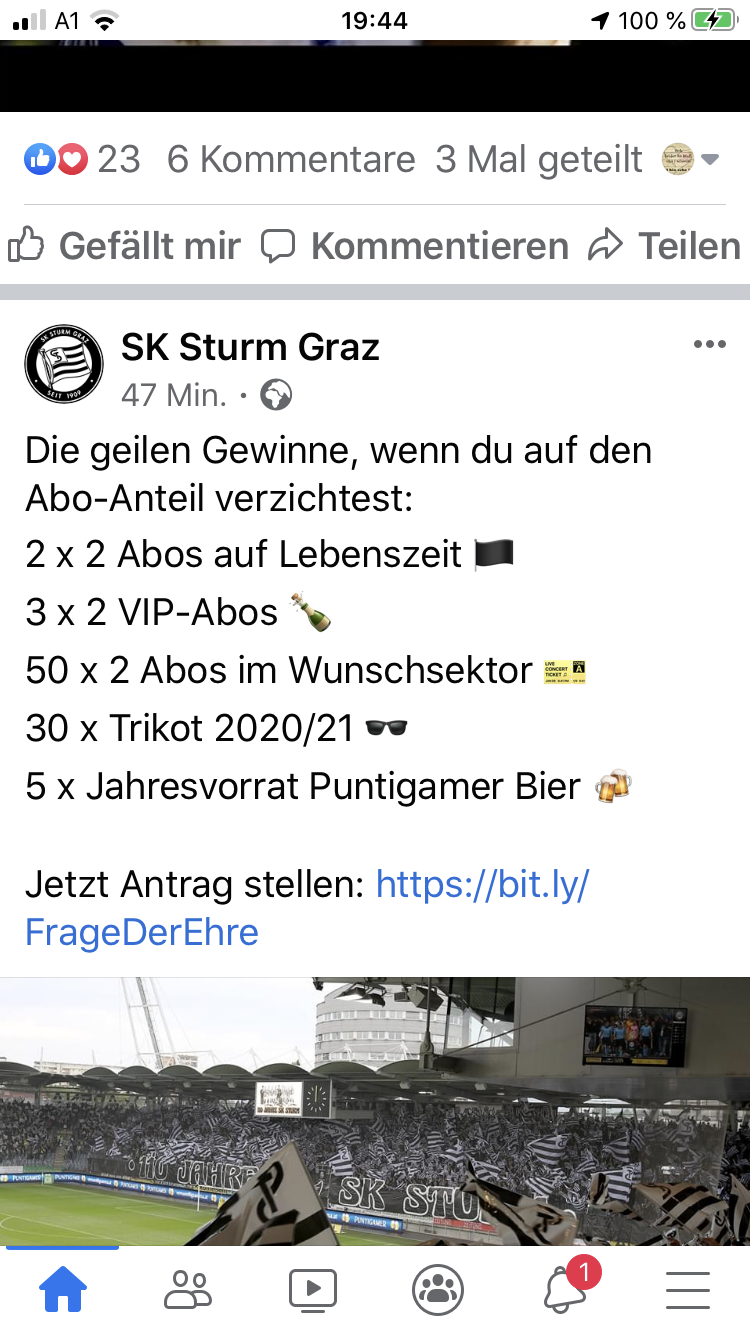
Task: Open the reactions count of 23
Action: [82, 159]
